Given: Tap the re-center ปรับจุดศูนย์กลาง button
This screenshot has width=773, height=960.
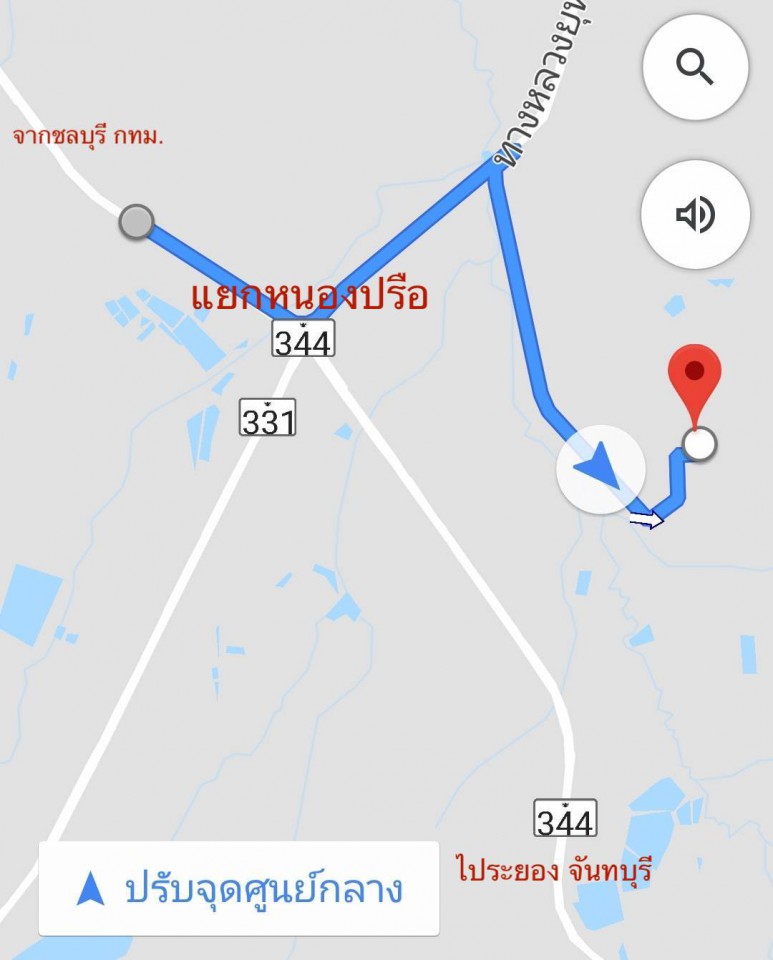Looking at the screenshot, I should click(239, 888).
